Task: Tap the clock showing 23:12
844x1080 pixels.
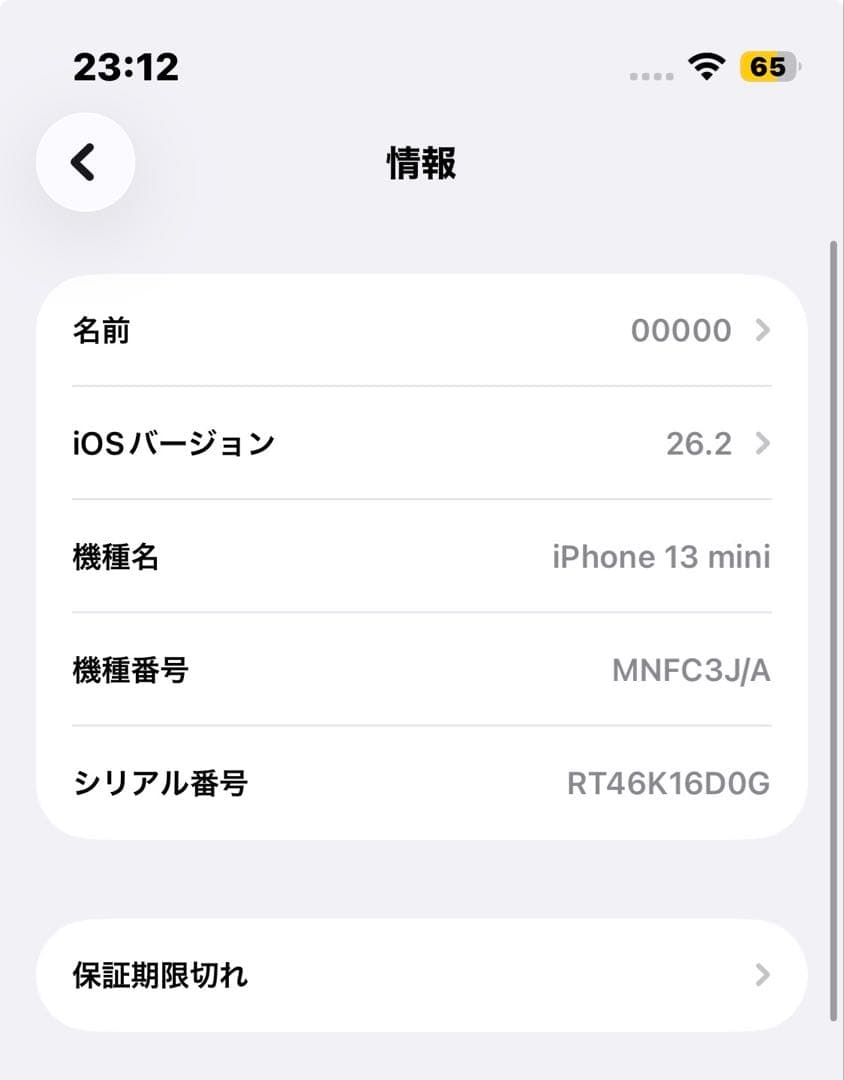Action: (127, 66)
